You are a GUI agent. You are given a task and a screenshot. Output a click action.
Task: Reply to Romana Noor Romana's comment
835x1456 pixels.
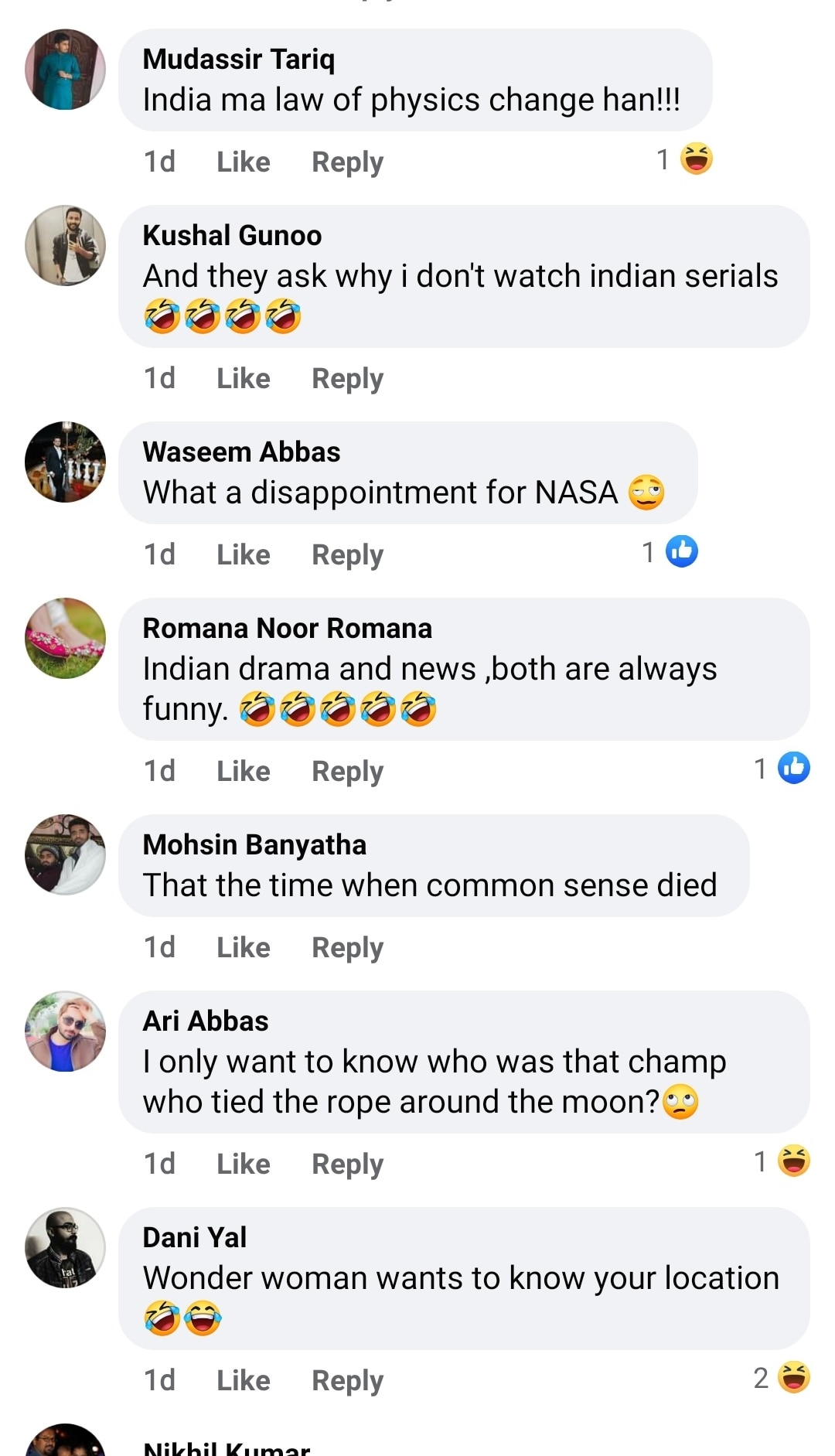tap(347, 771)
